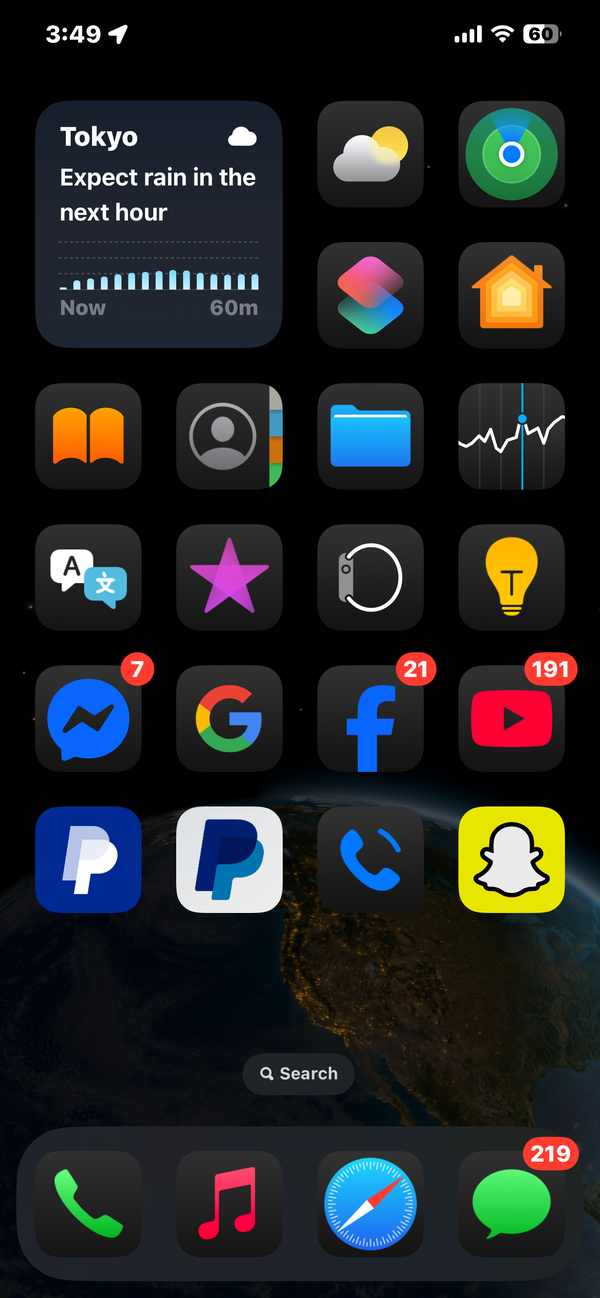Open the Contacts app

(x=229, y=436)
